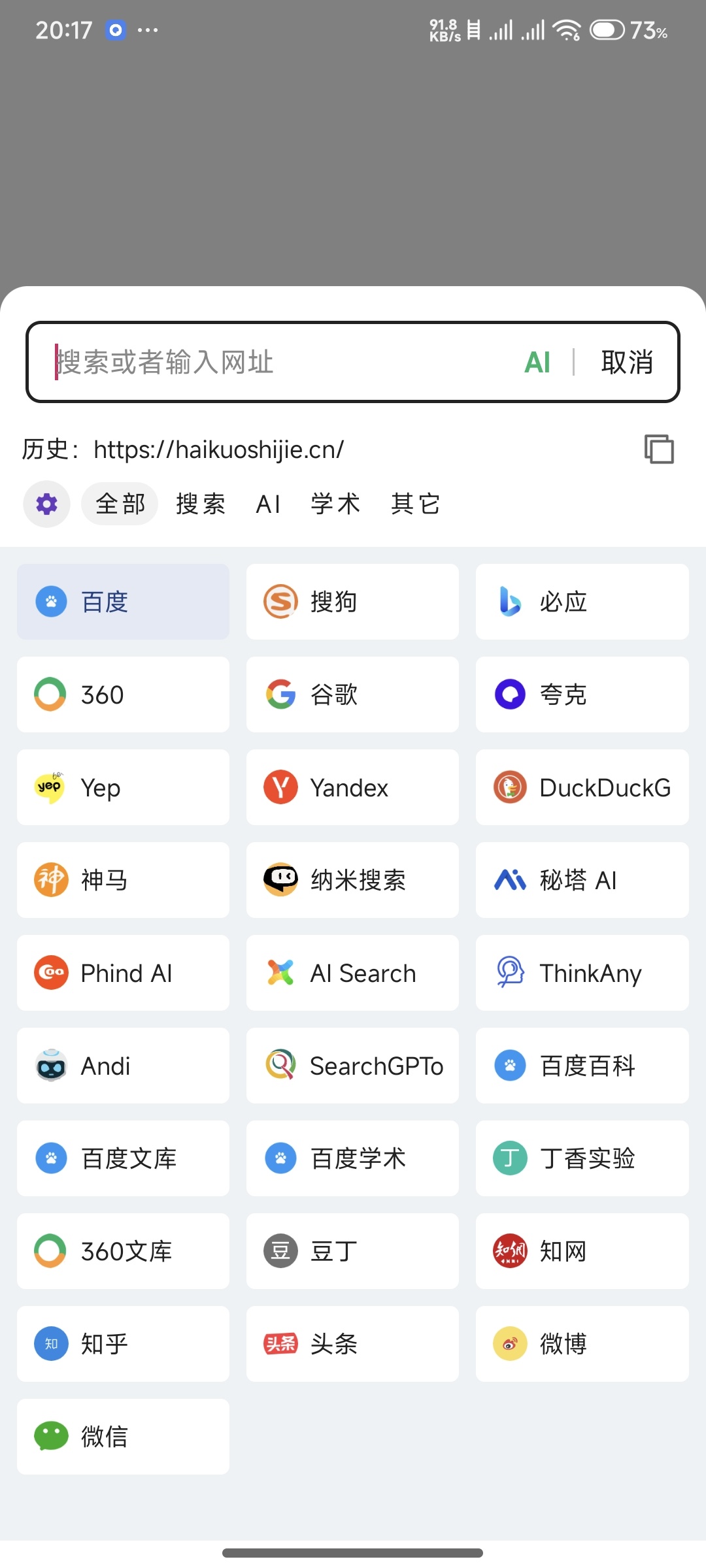Switch to the 搜索 category tab
Image resolution: width=706 pixels, height=1568 pixels.
click(201, 504)
